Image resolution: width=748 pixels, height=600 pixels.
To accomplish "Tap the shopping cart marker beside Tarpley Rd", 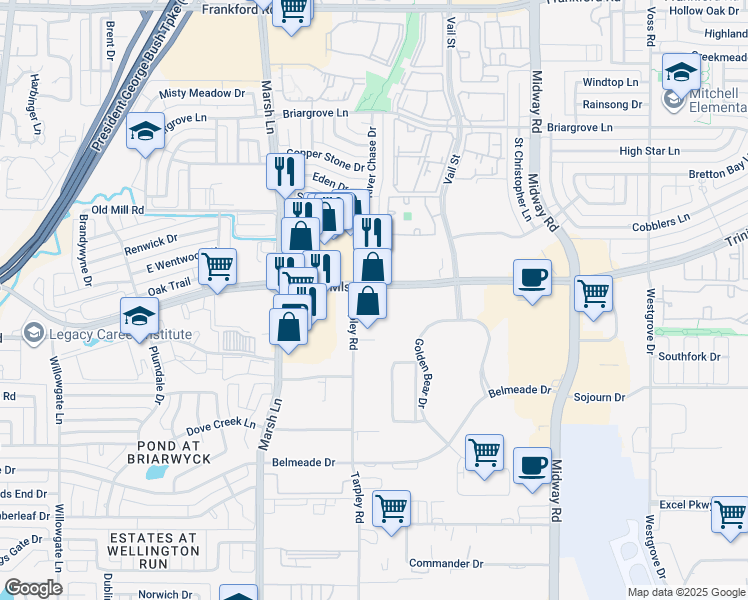I will click(392, 507).
